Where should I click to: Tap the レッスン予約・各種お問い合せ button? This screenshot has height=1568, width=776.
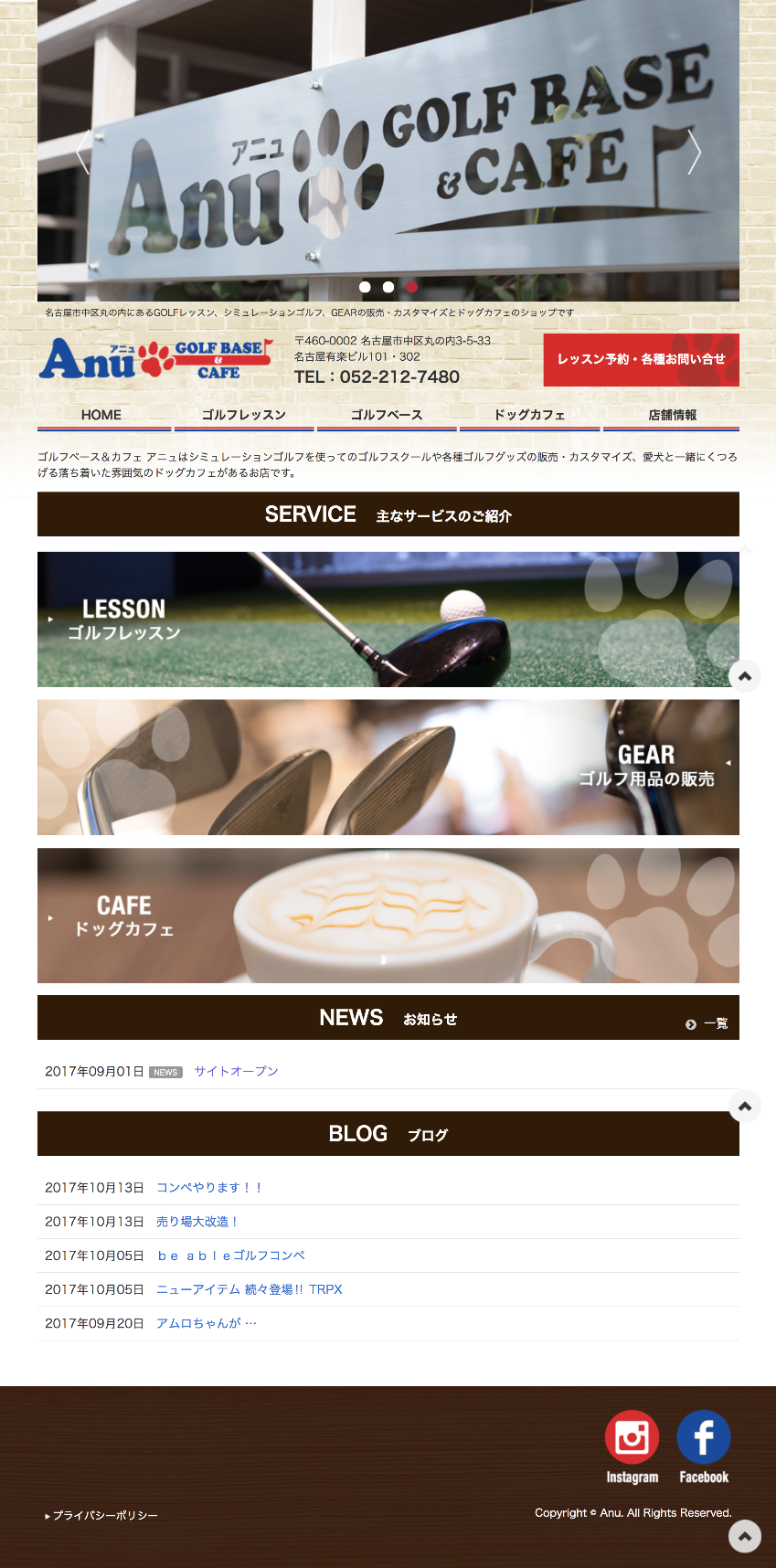point(641,360)
